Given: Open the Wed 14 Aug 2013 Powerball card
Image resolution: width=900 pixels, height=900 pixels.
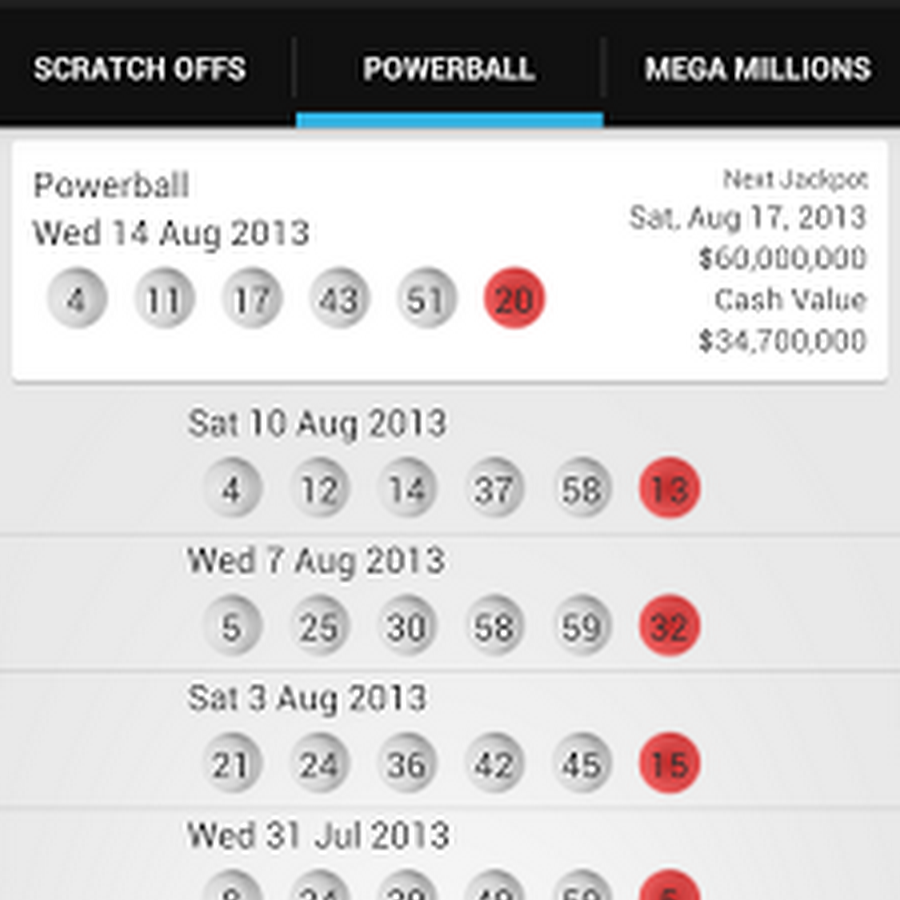Looking at the screenshot, I should pyautogui.click(x=449, y=260).
